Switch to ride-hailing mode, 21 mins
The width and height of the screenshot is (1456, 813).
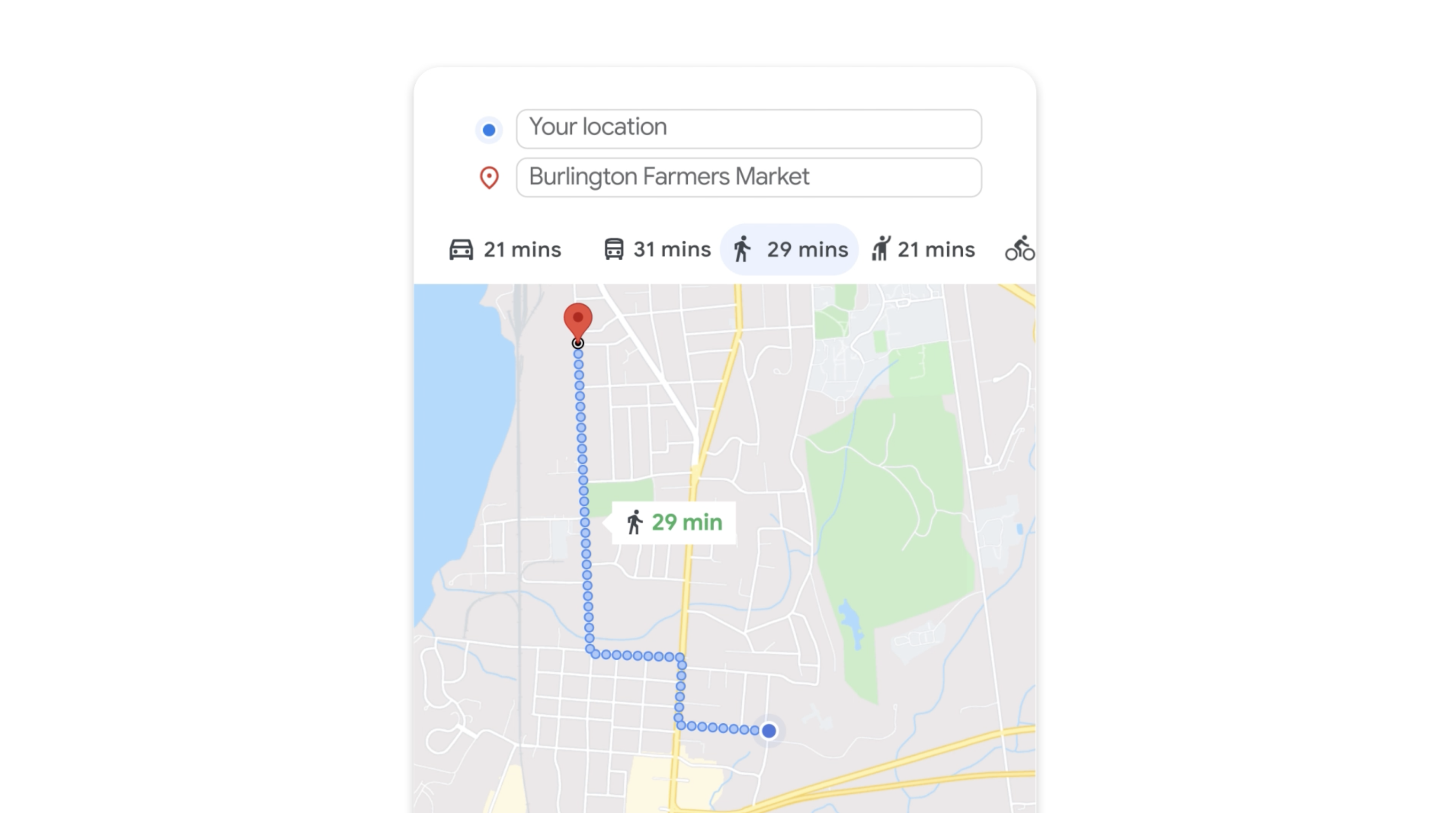point(923,249)
